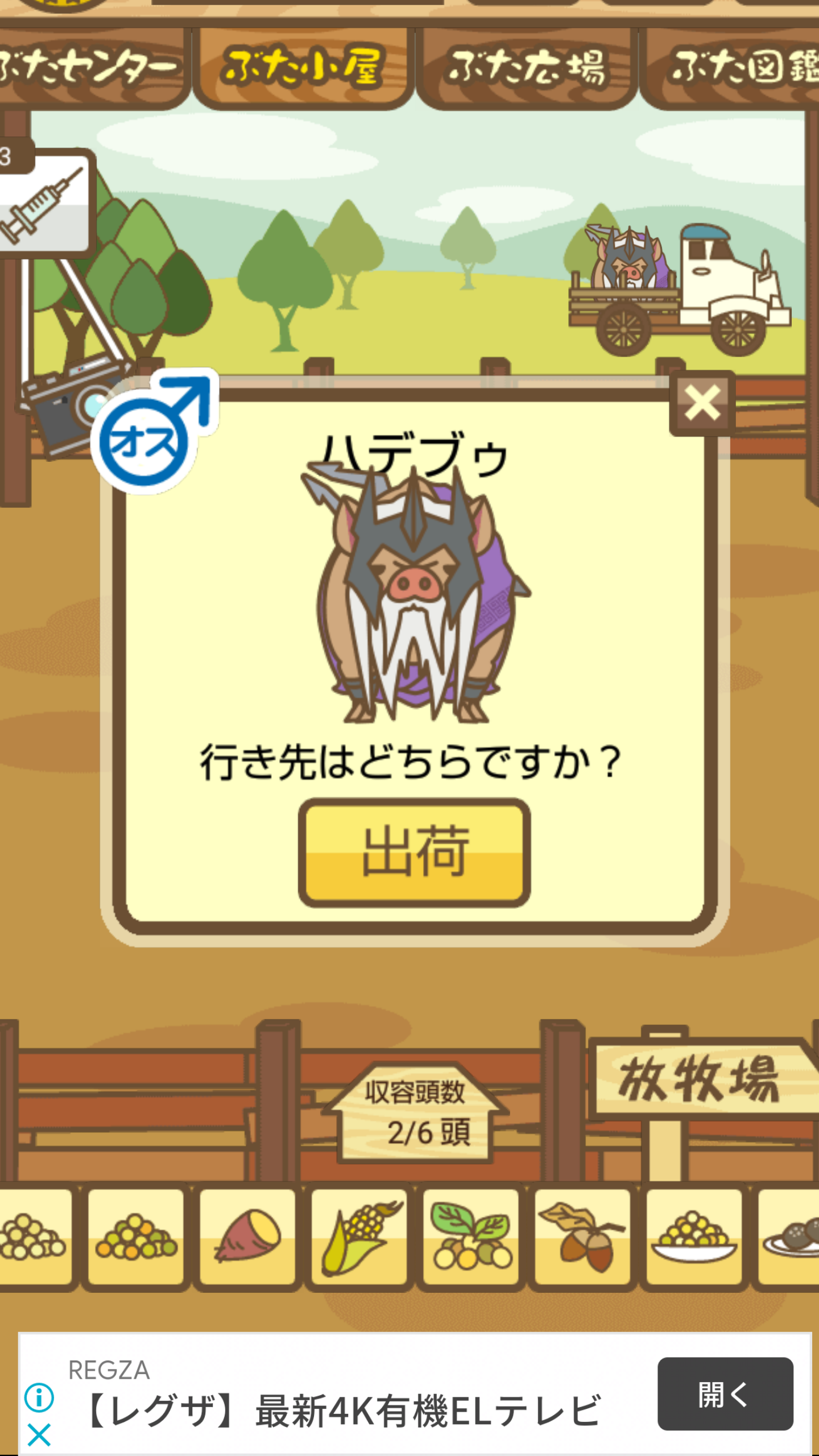This screenshot has width=819, height=1456.
Task: Open the ぶた図鑑 tab
Action: point(730,67)
